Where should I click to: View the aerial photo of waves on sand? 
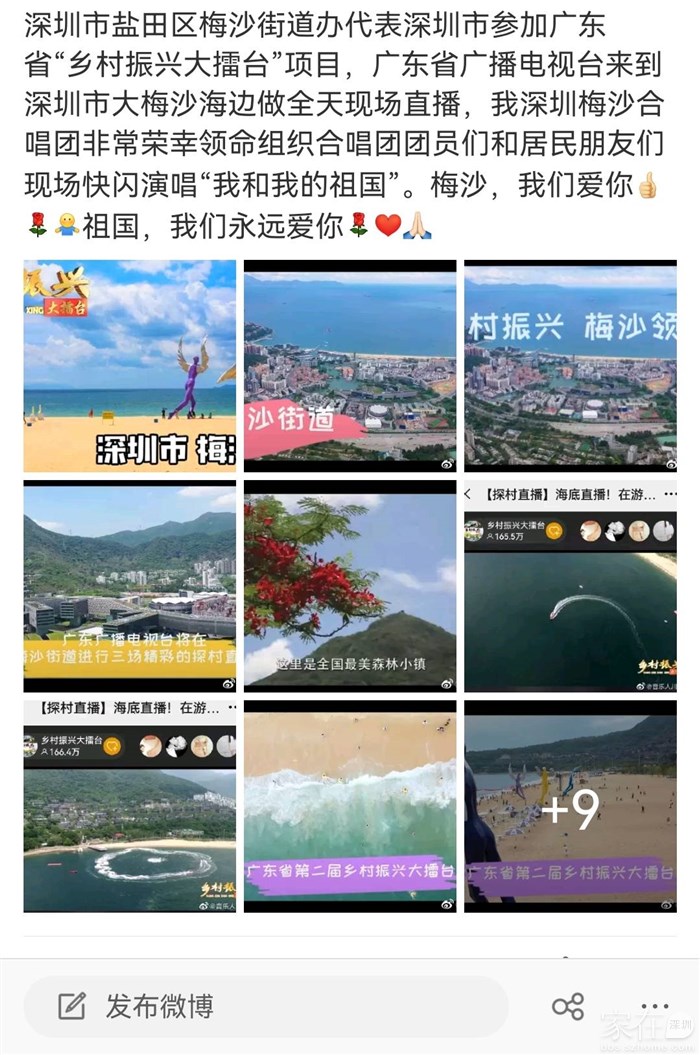[350, 806]
